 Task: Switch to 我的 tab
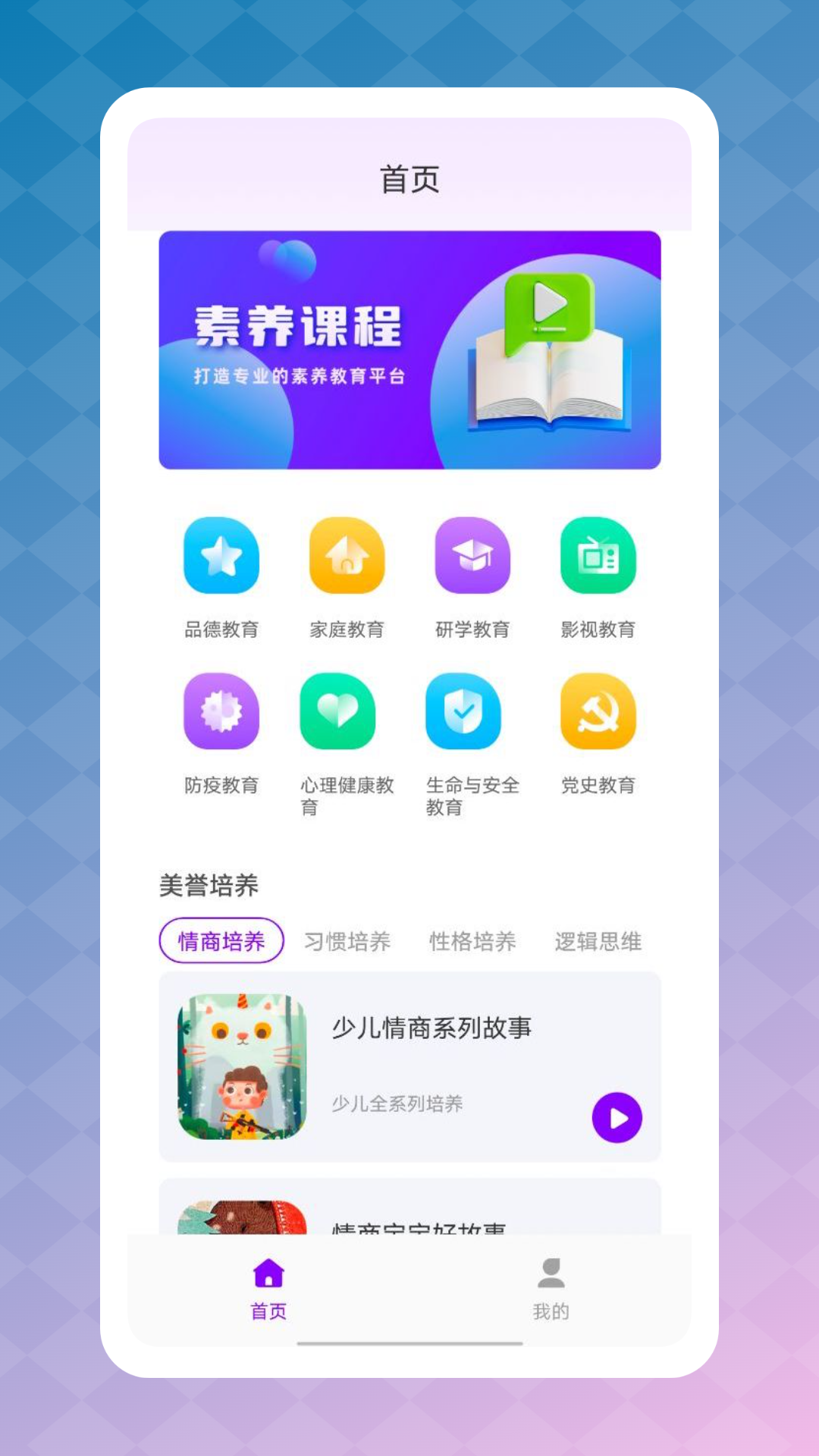coord(551,1288)
